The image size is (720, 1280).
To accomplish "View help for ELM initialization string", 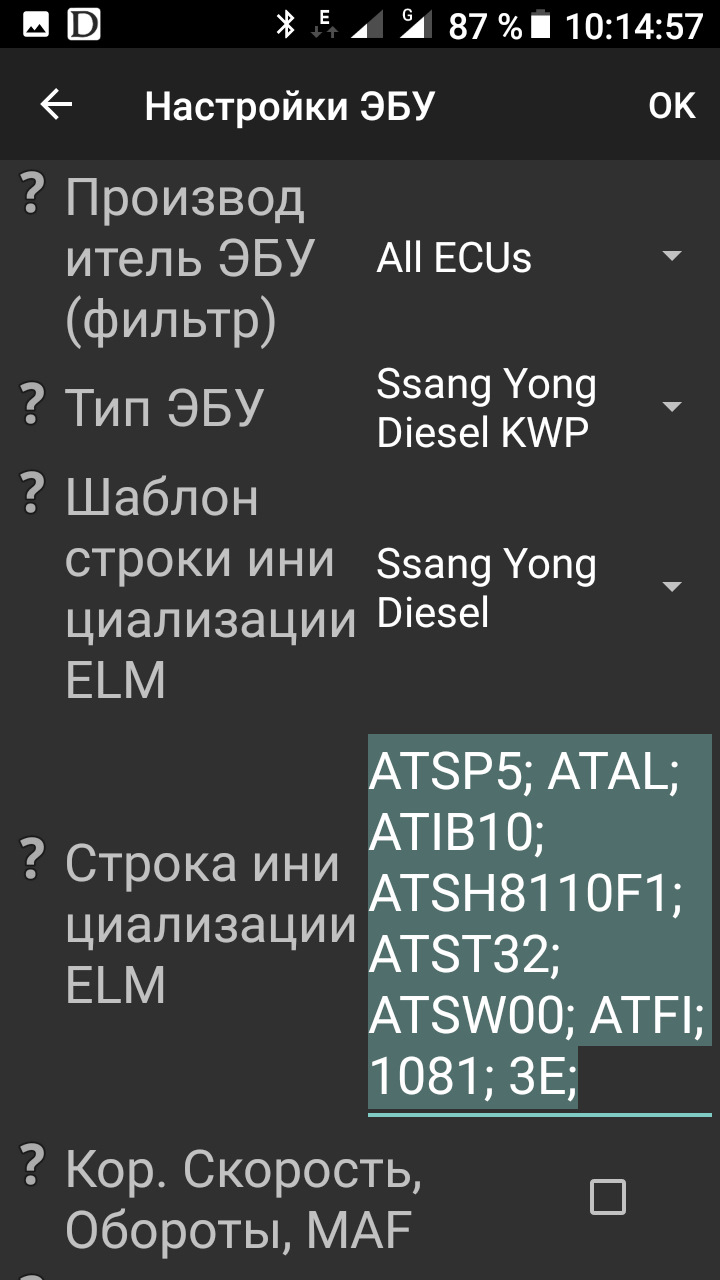I will click(32, 857).
